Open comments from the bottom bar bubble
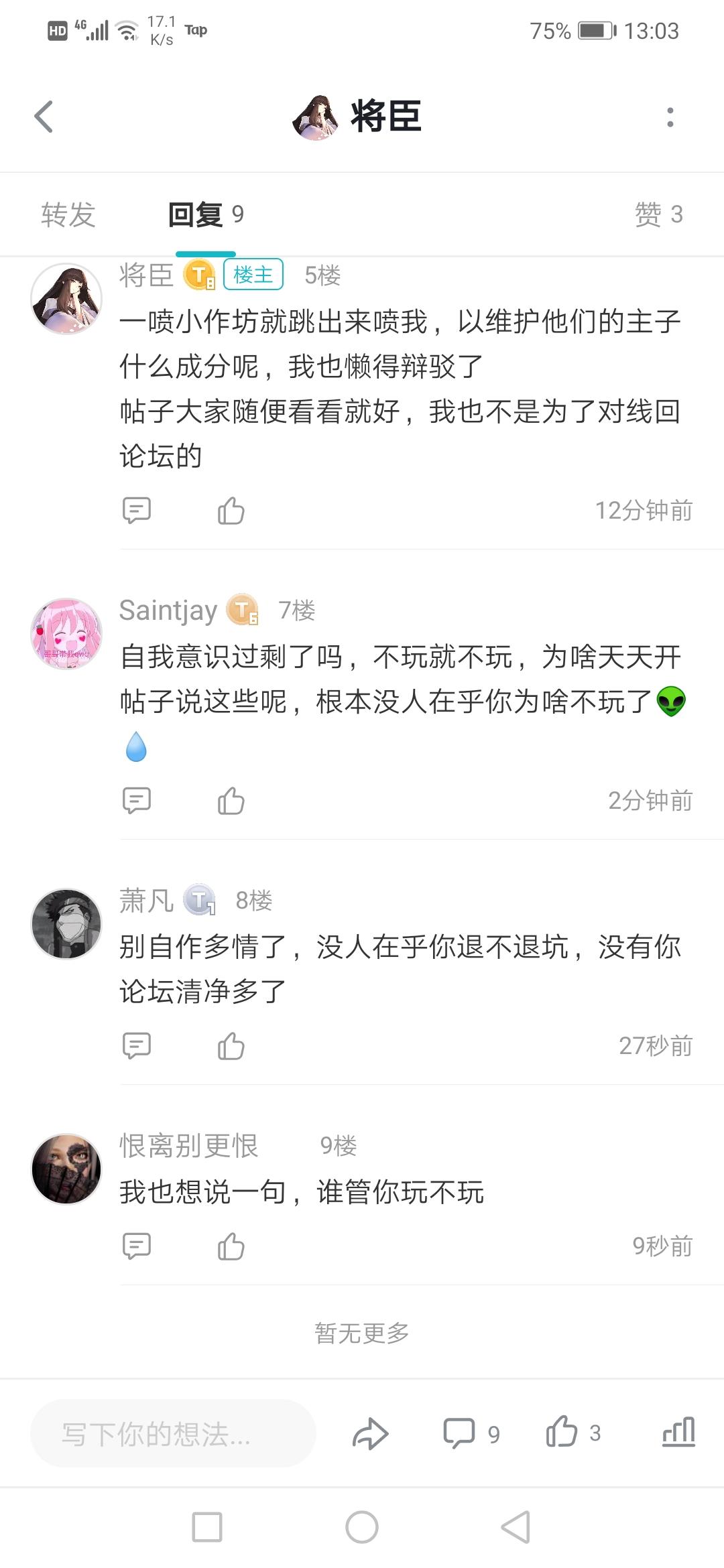This screenshot has height=1568, width=724. 460,1434
